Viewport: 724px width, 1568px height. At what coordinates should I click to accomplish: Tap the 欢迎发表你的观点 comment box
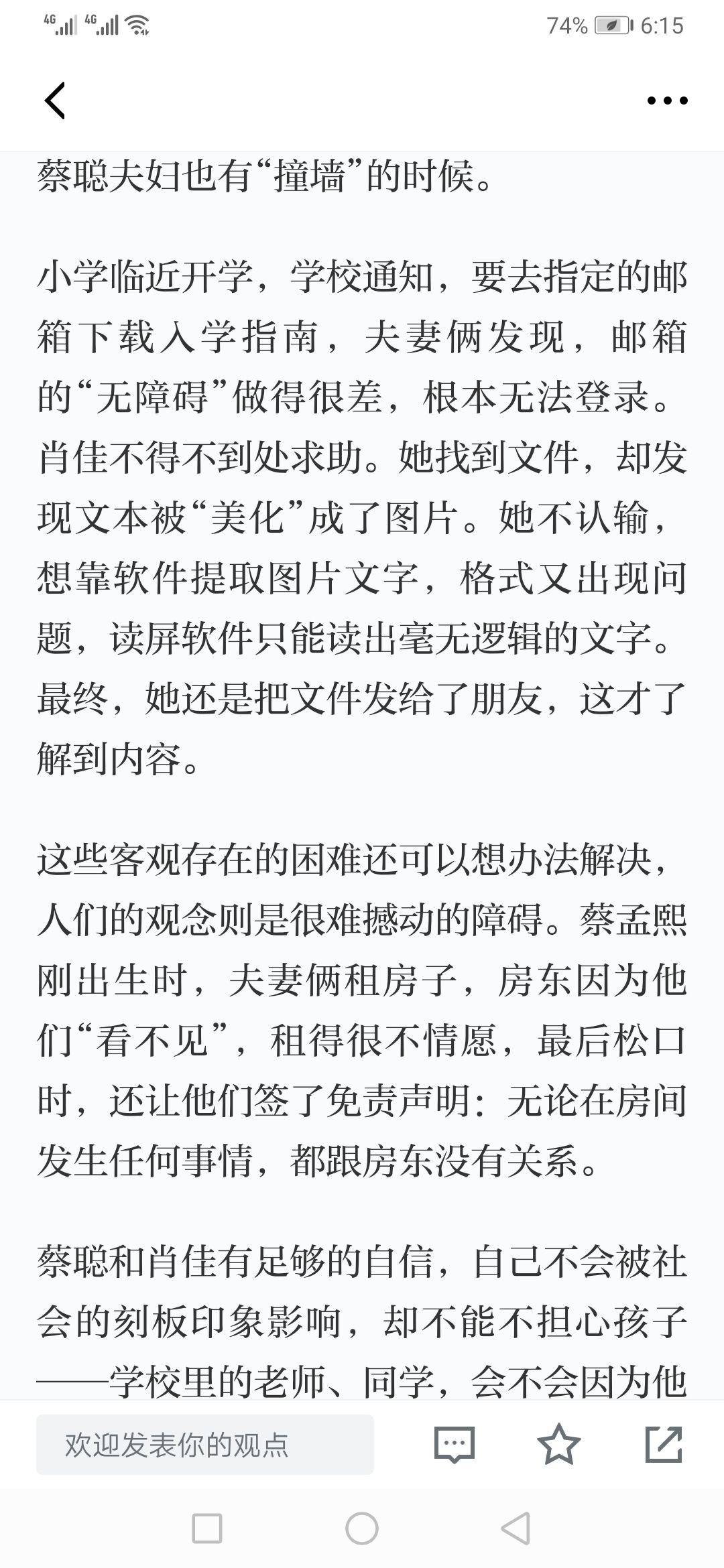coord(205,1444)
